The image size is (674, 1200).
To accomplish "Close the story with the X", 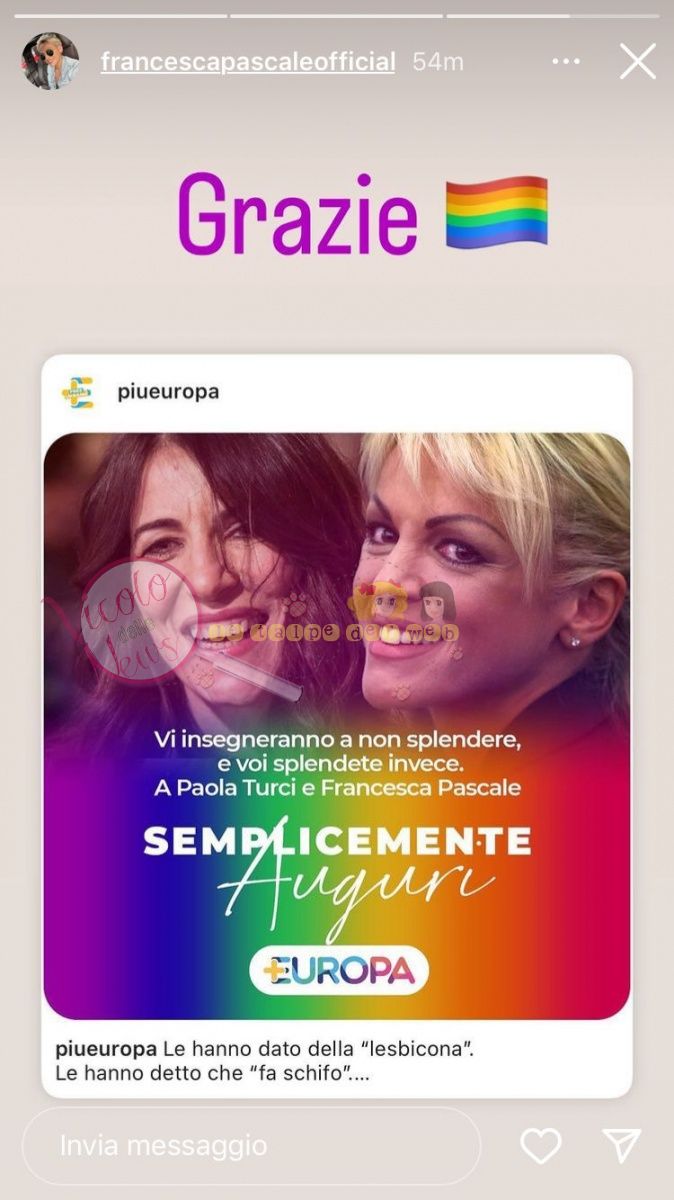I will tap(637, 62).
